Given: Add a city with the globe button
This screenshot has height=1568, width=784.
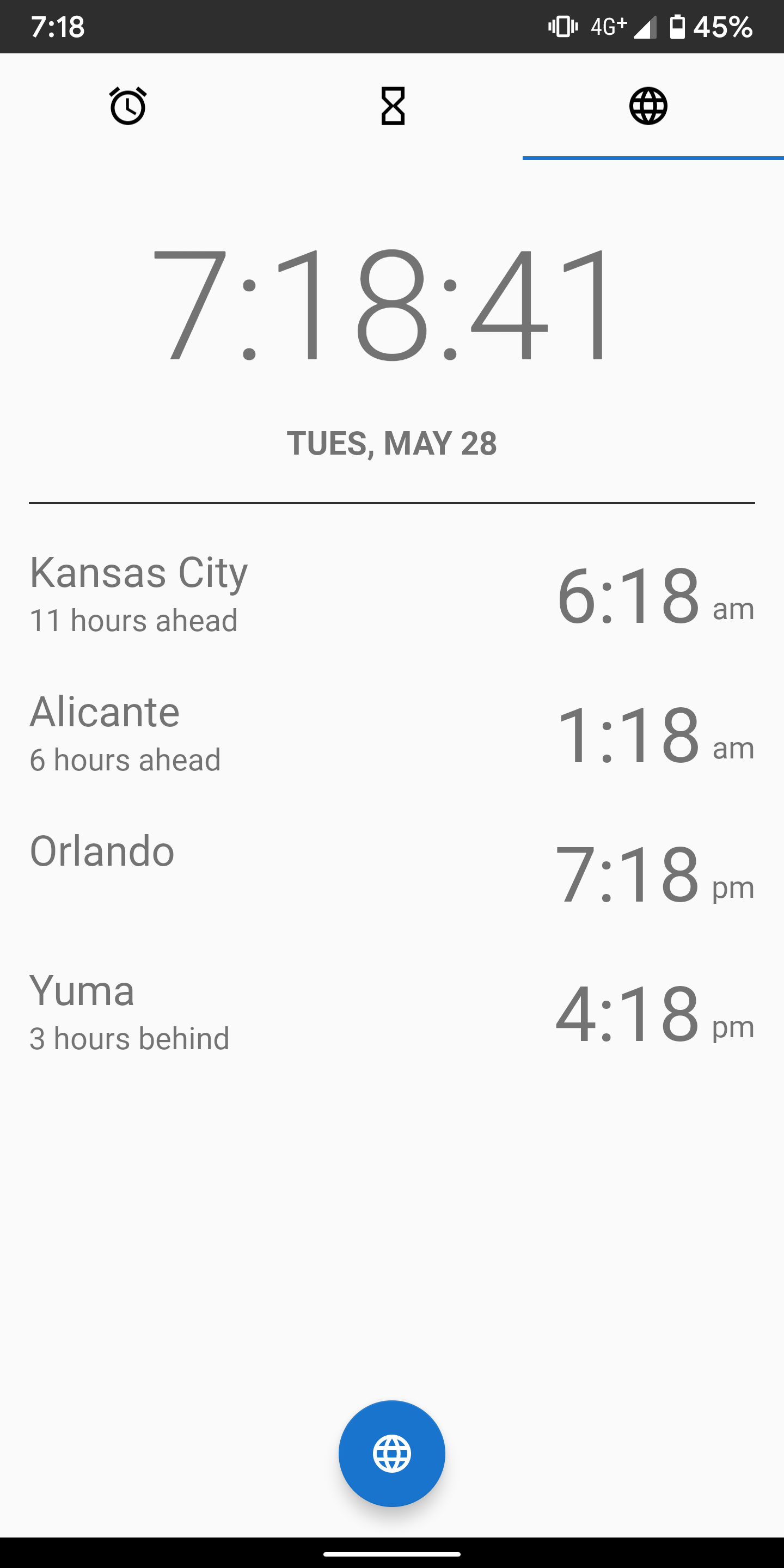Looking at the screenshot, I should tap(392, 1453).
